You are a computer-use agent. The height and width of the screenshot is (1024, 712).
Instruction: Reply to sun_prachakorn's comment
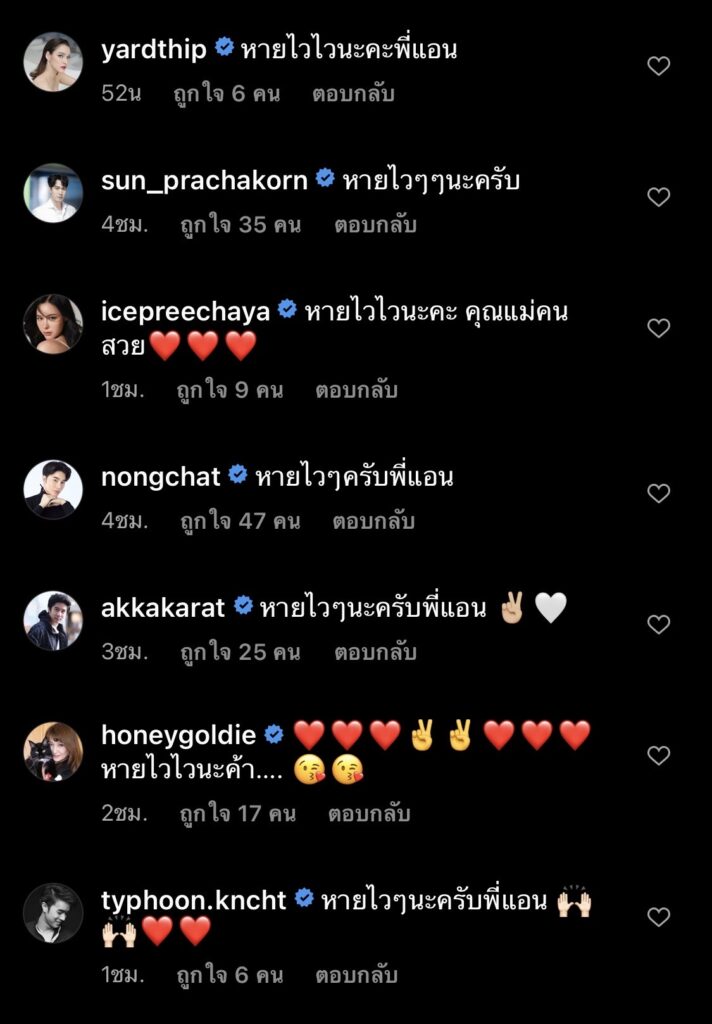click(375, 225)
